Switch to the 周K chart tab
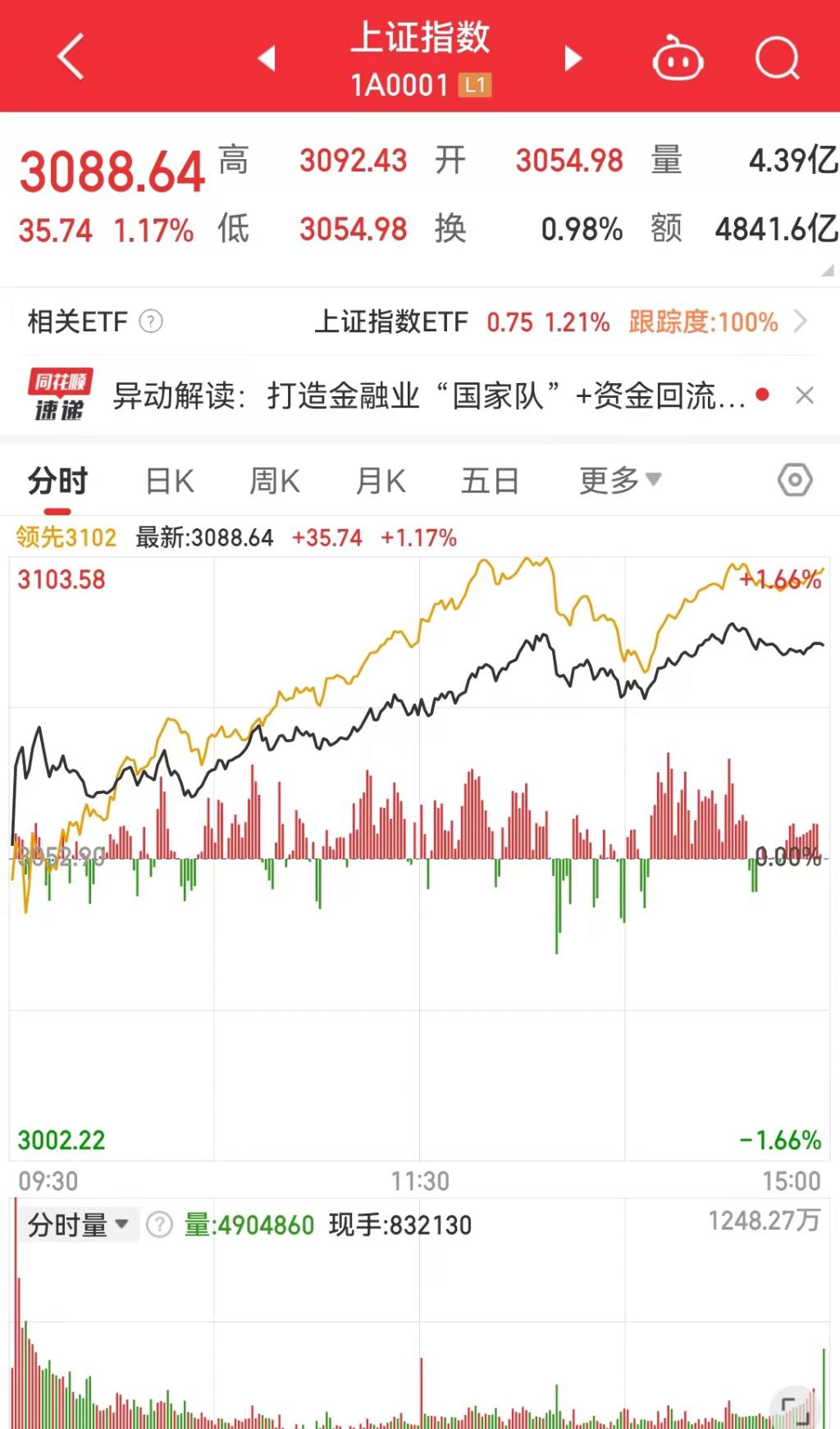Screen dimensions: 840x1429 tap(275, 481)
